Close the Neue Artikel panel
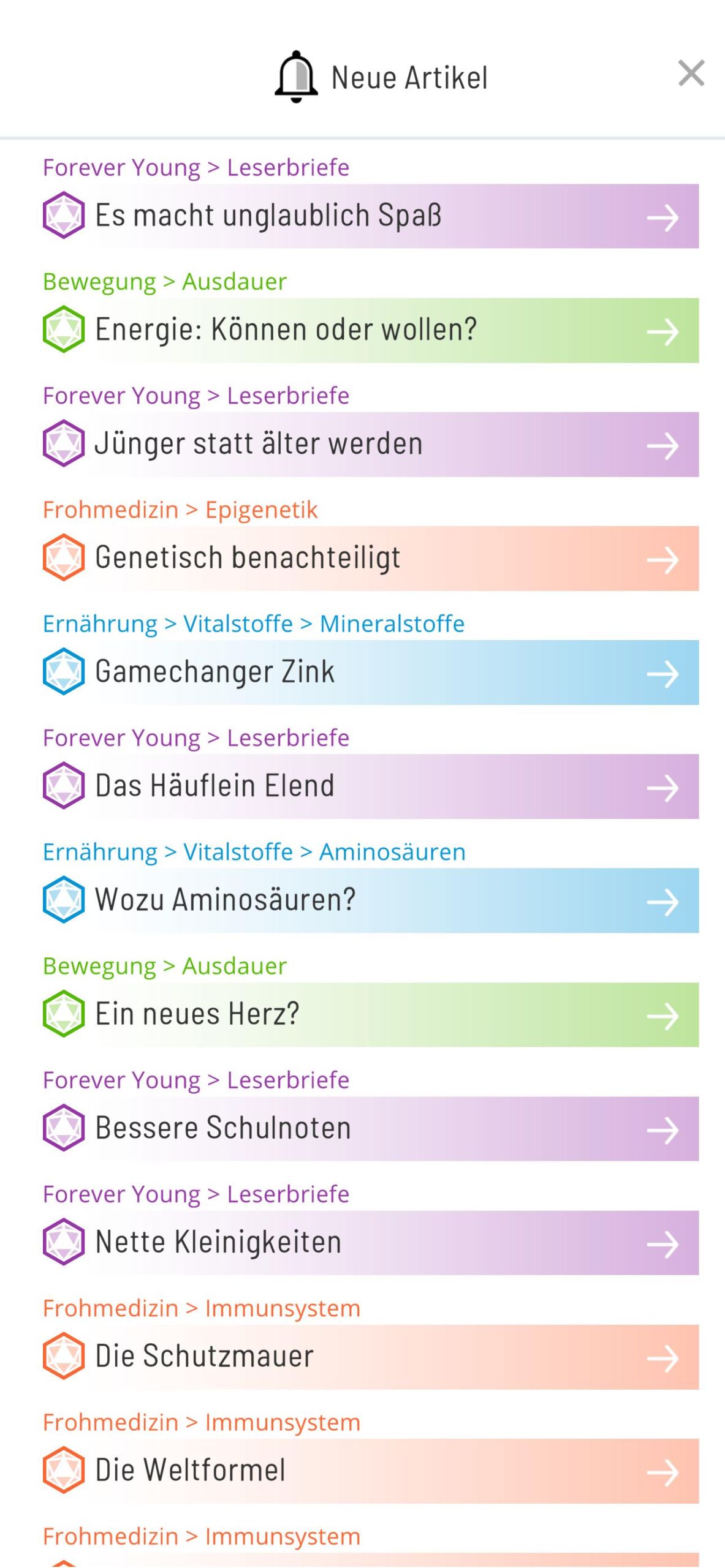 [x=691, y=73]
